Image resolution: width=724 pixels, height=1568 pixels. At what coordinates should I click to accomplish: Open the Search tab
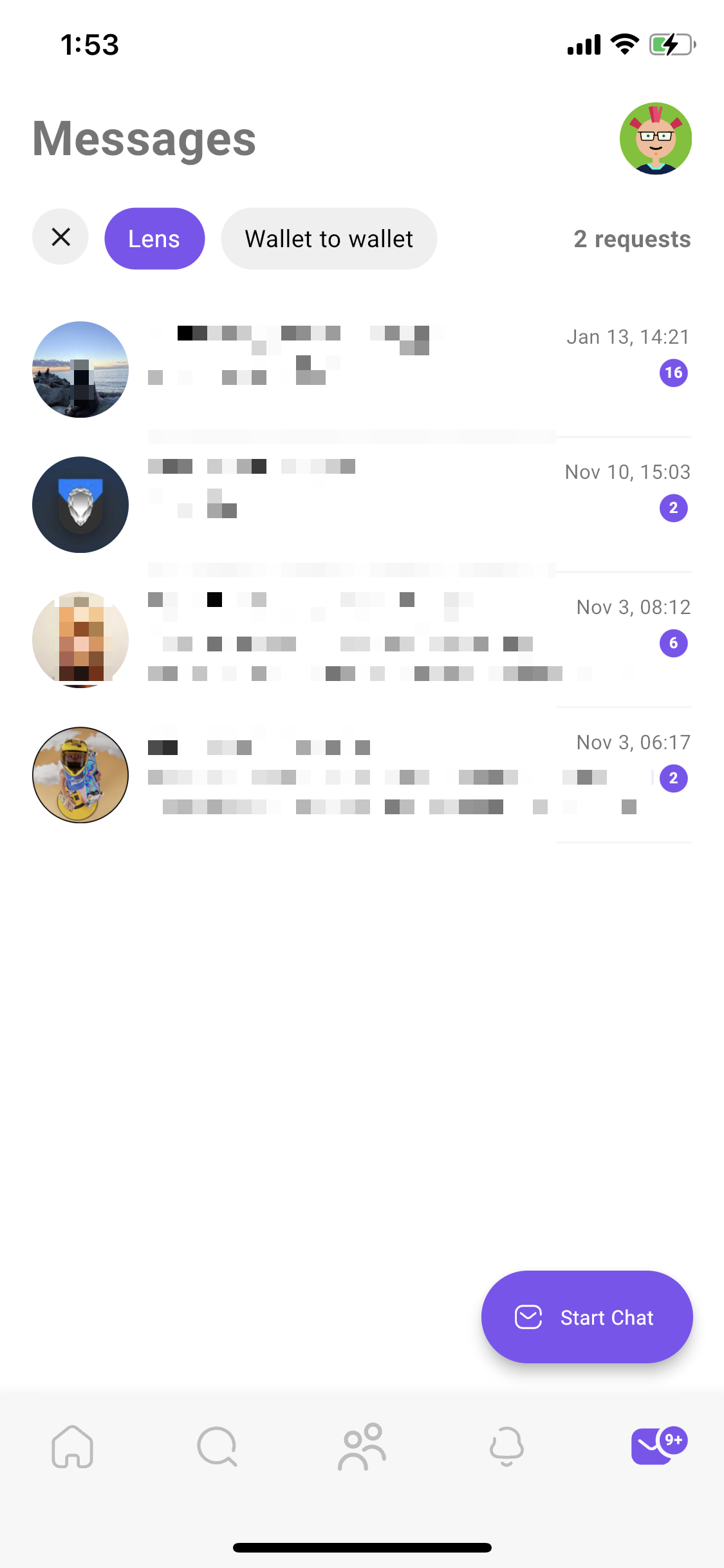[x=218, y=1446]
